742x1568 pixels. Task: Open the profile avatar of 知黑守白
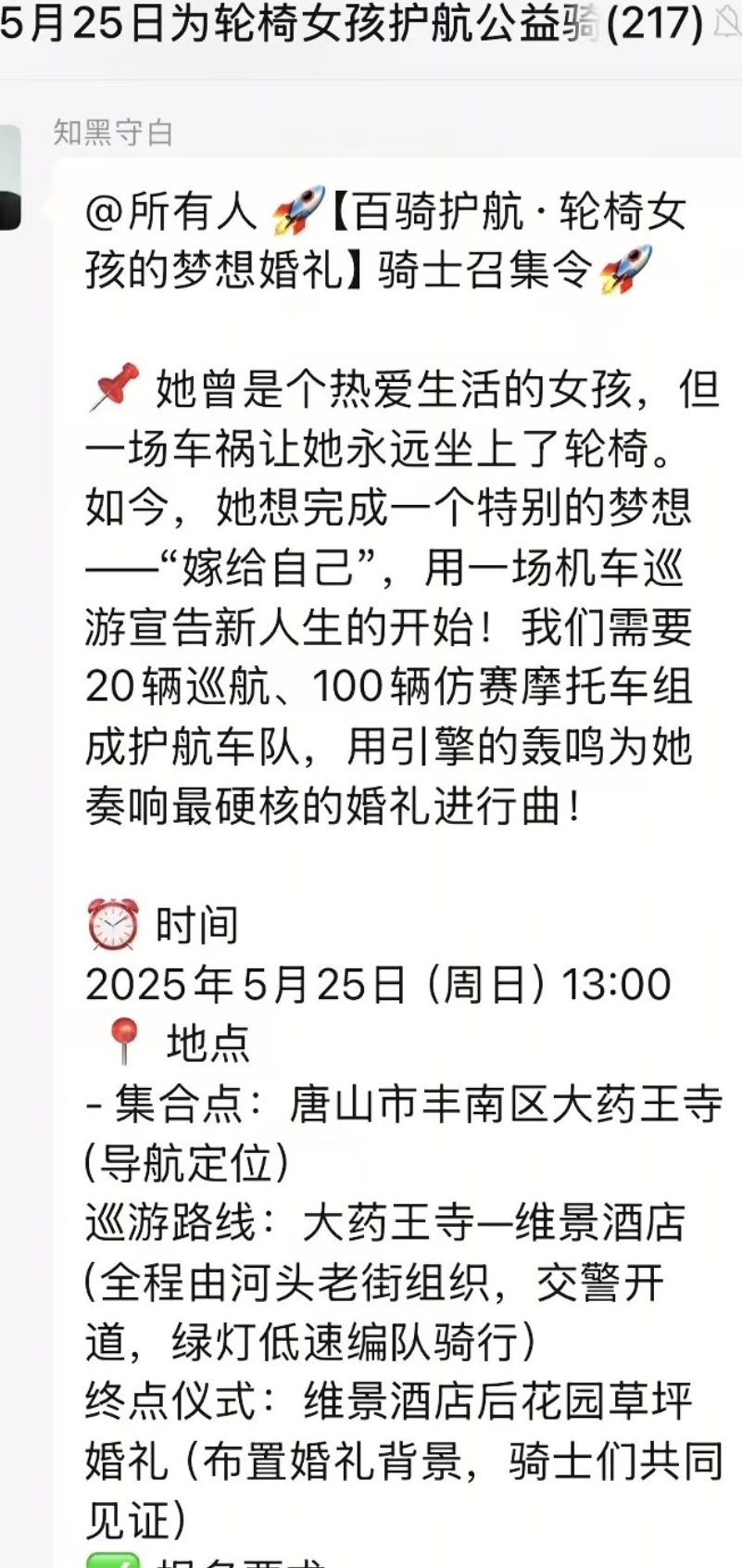[8, 176]
